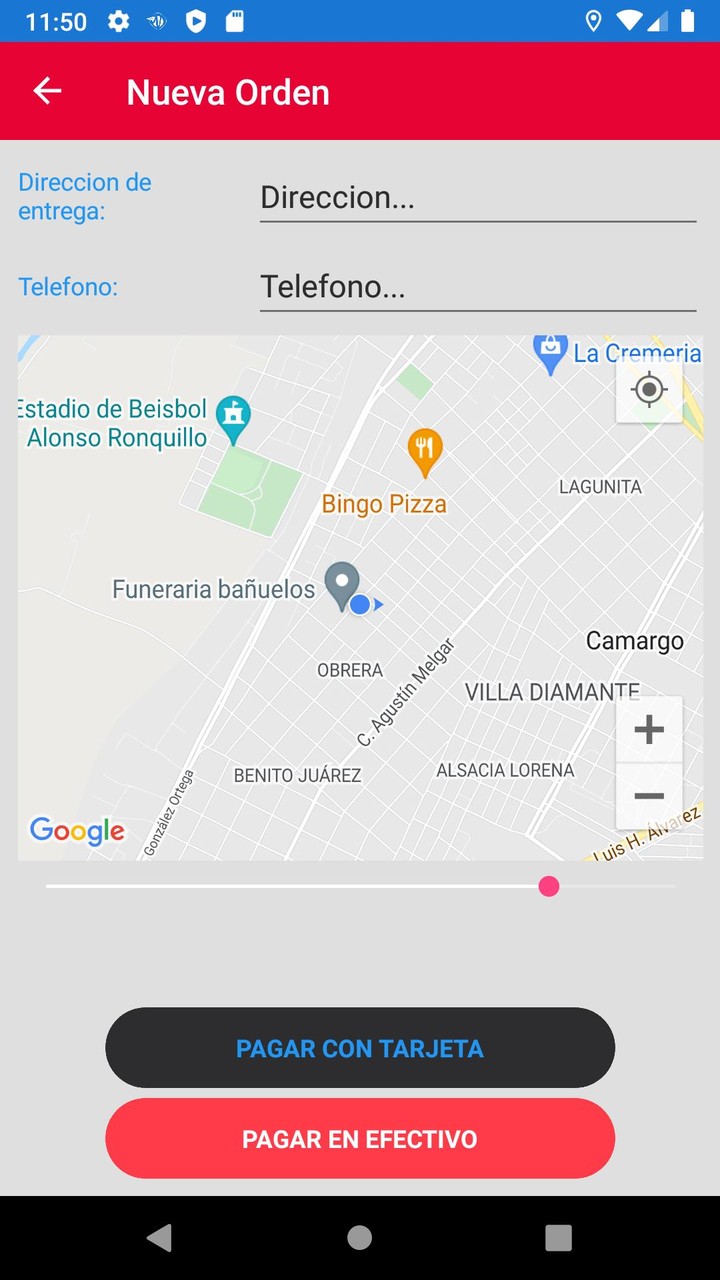Zoom in on the map
Image resolution: width=720 pixels, height=1280 pixels.
tap(649, 730)
